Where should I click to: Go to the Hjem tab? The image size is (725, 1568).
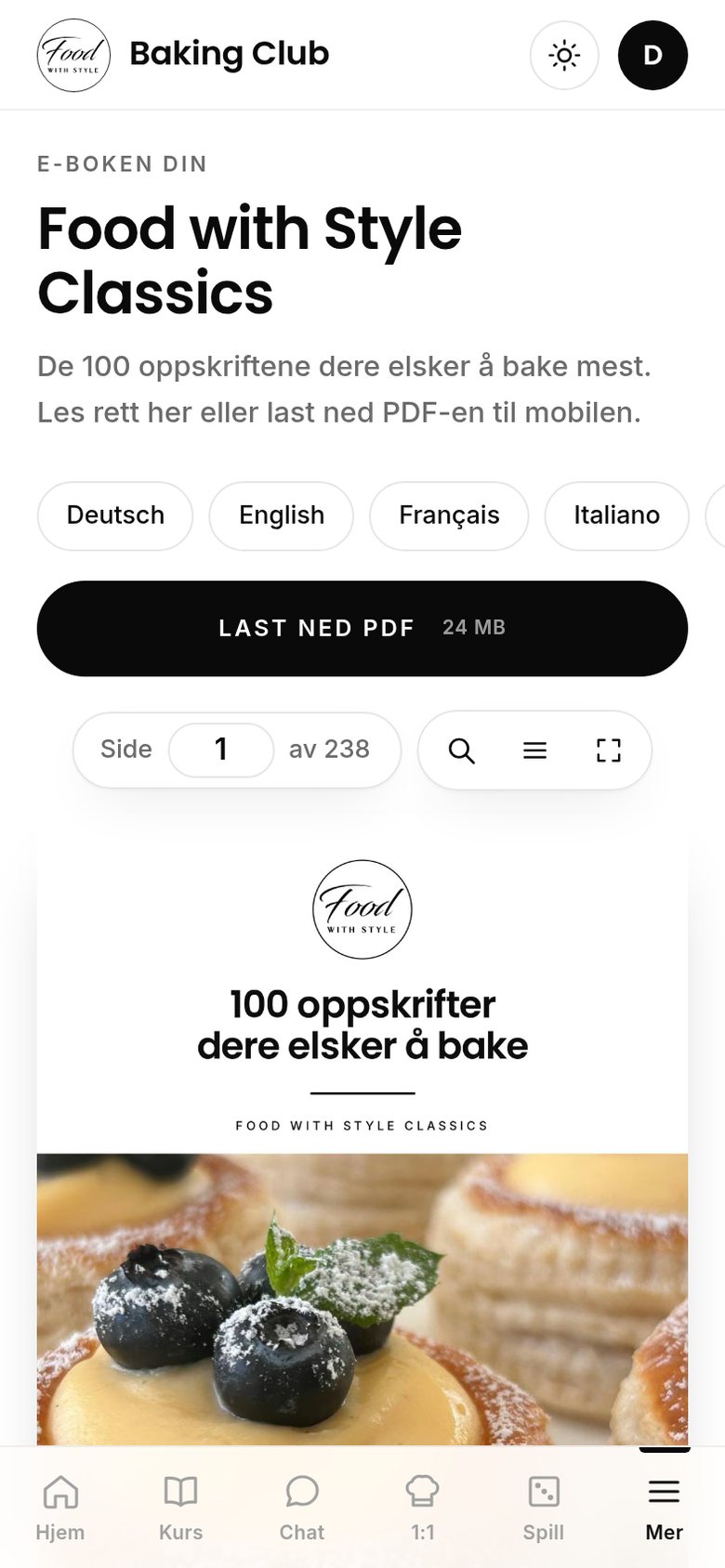(60, 1508)
